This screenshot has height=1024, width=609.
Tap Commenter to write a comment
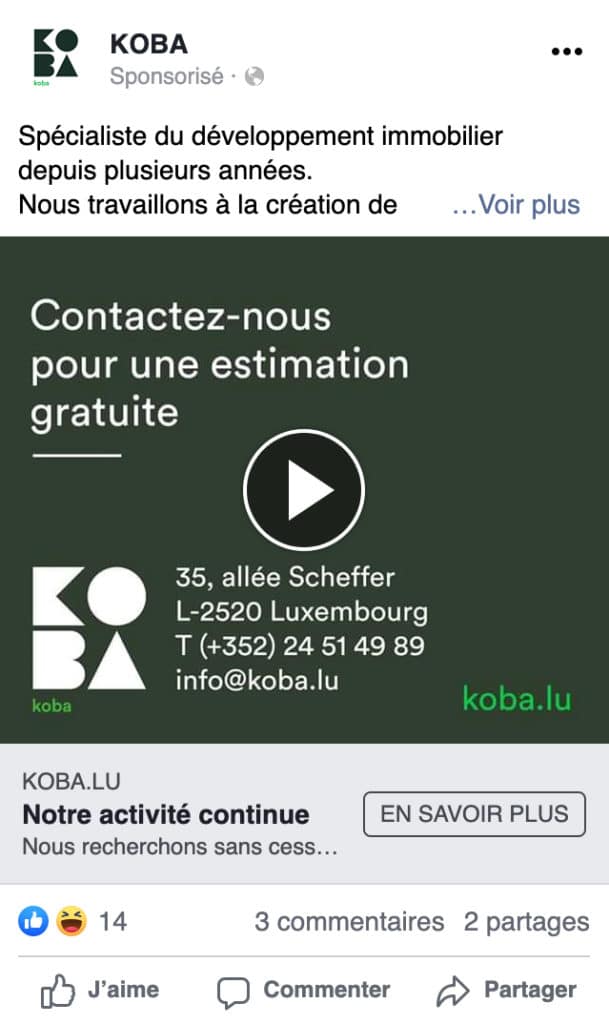tap(304, 990)
